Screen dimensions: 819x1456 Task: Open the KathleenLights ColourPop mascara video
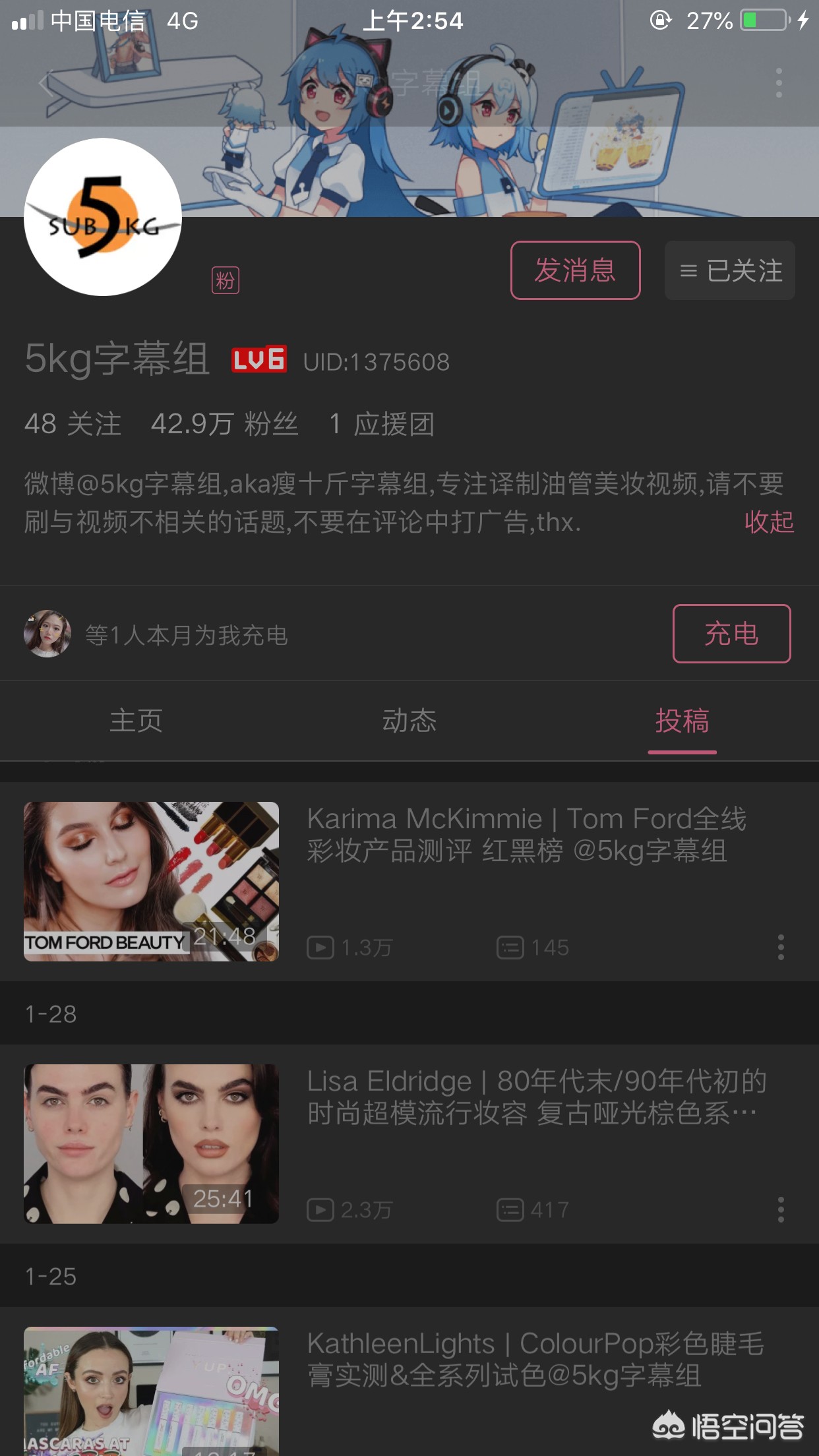(534, 1360)
